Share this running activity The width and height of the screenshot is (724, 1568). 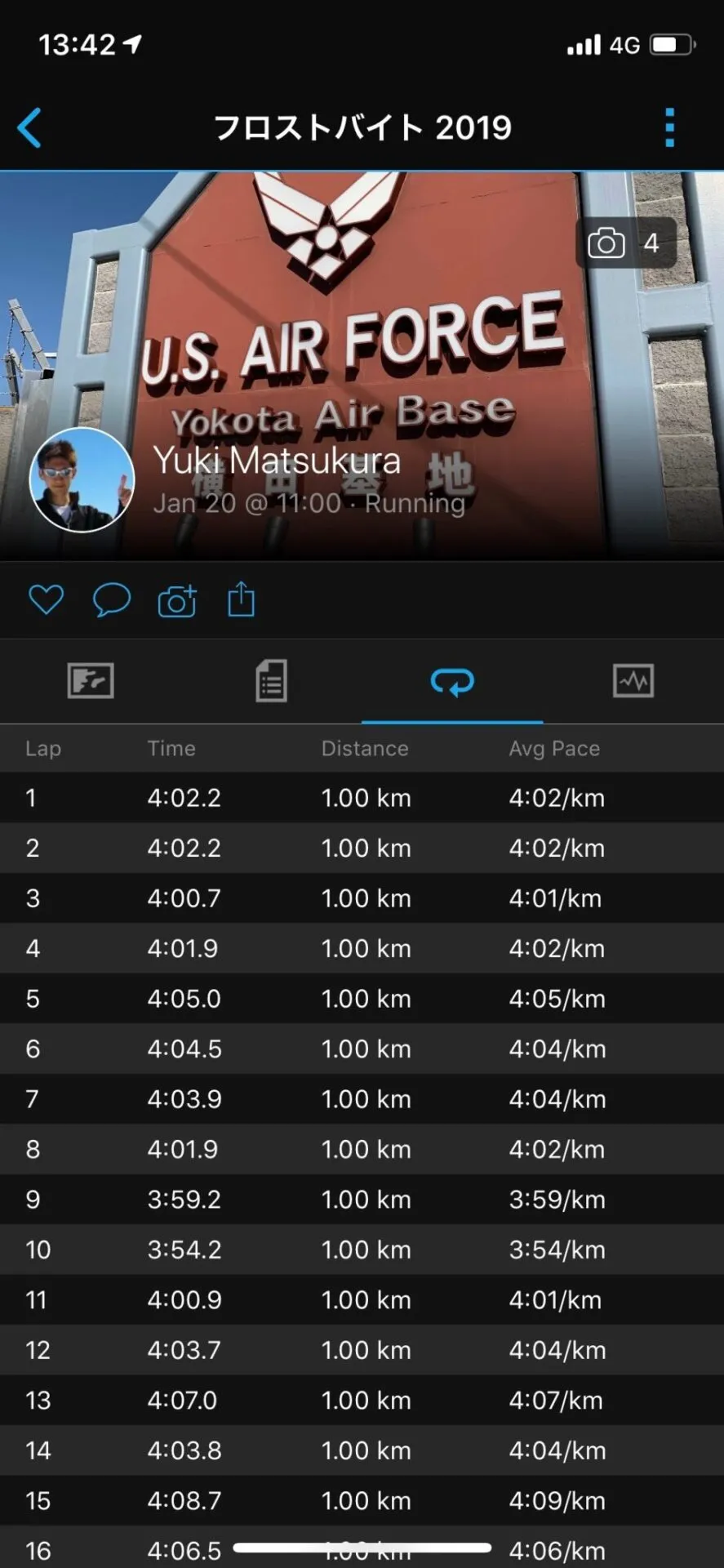point(241,599)
